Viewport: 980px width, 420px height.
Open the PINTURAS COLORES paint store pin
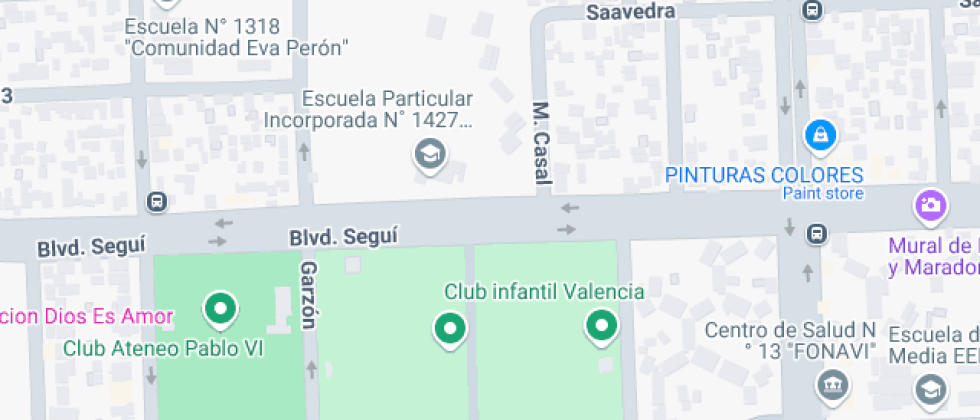(x=820, y=133)
